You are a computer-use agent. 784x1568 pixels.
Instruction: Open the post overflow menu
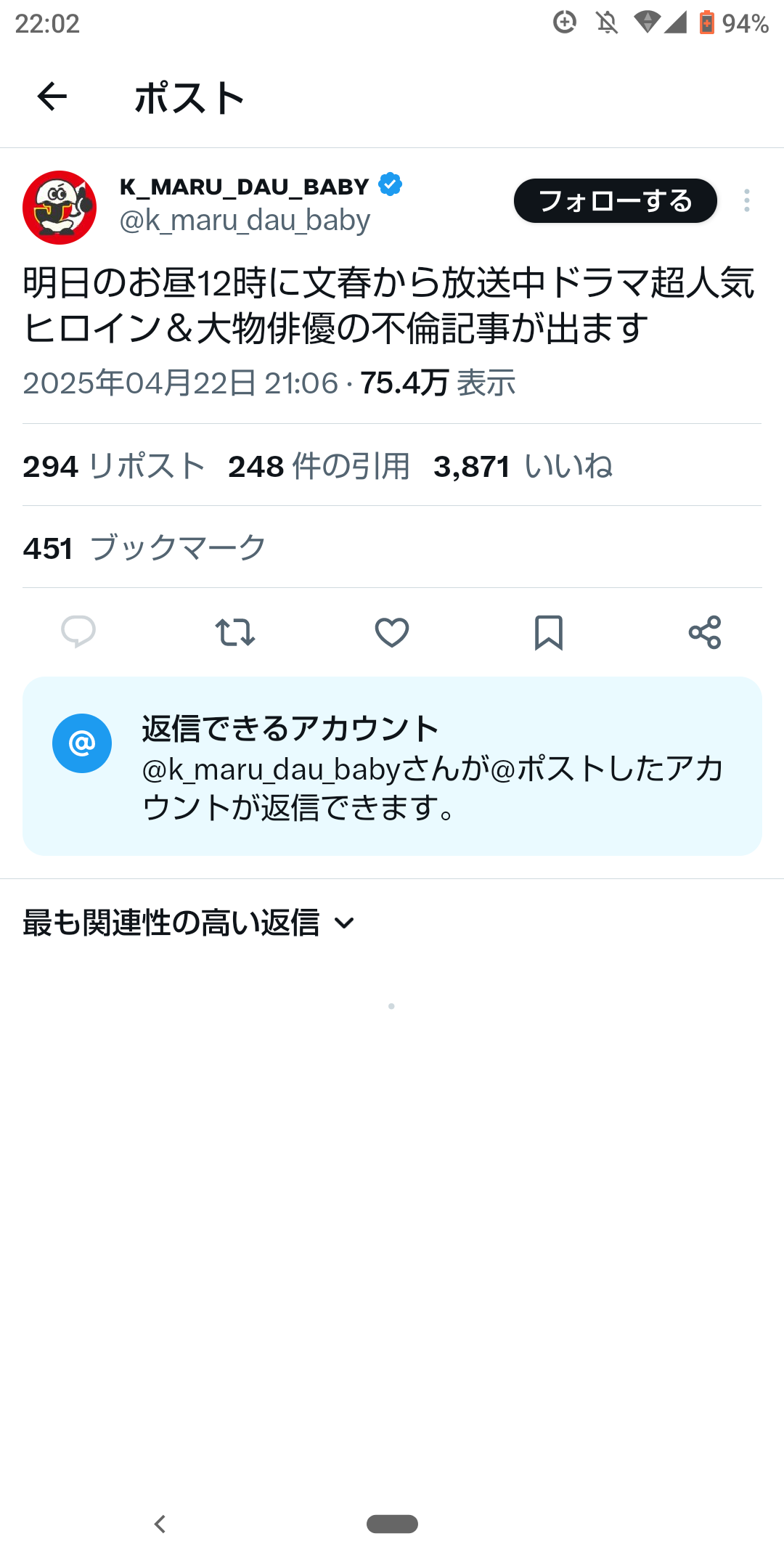pos(746,201)
